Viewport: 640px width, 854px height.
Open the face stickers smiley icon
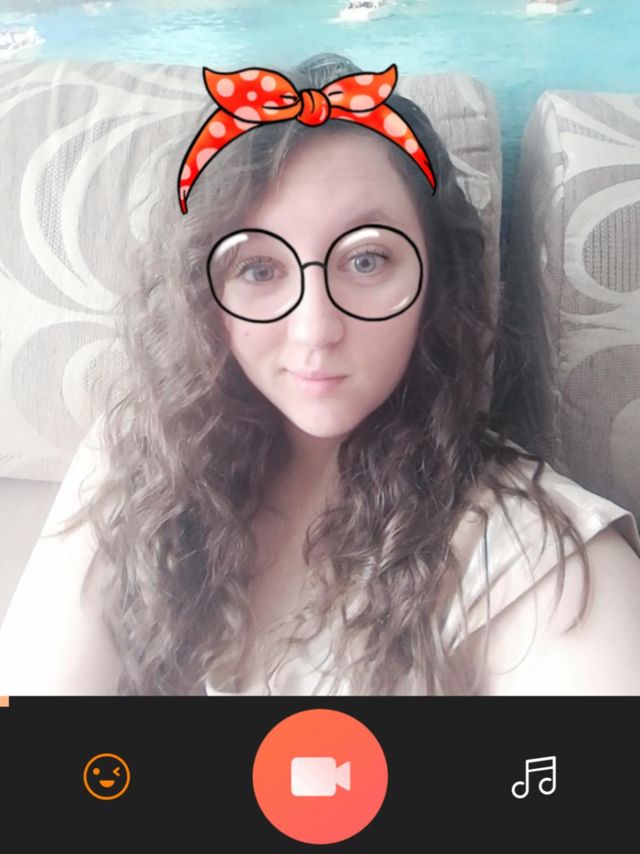[107, 776]
